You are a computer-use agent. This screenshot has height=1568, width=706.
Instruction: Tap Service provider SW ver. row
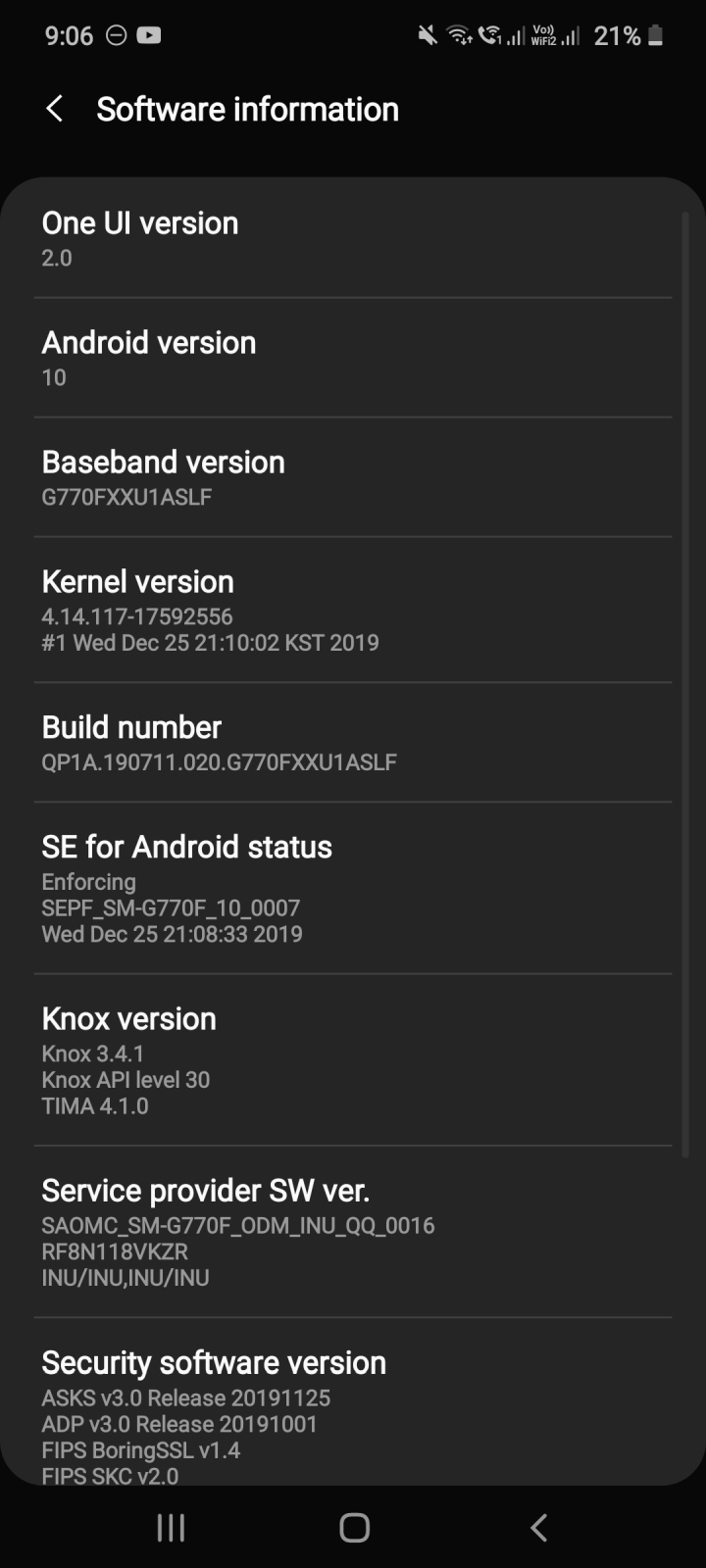353,1232
